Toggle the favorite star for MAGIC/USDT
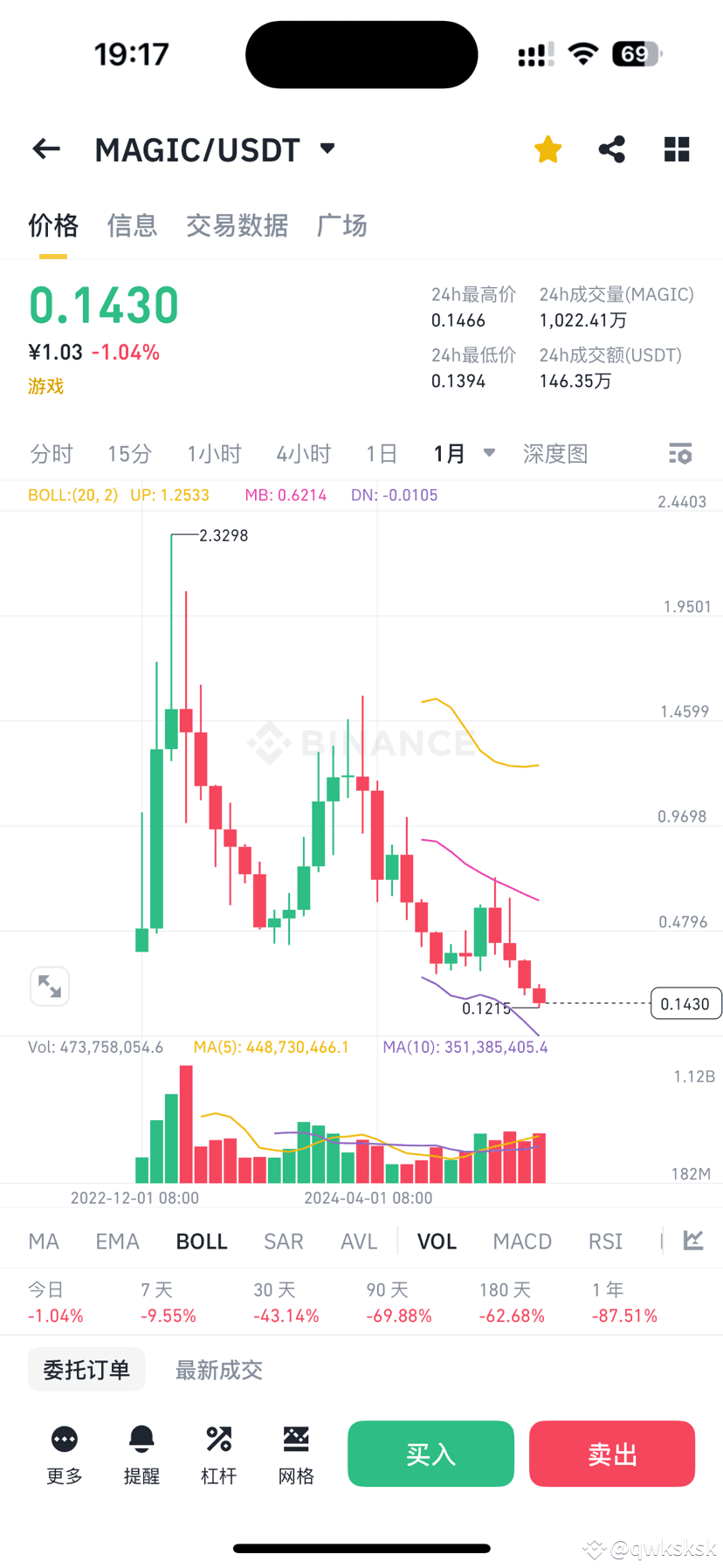Screen dimensions: 723x1568 pos(547,148)
